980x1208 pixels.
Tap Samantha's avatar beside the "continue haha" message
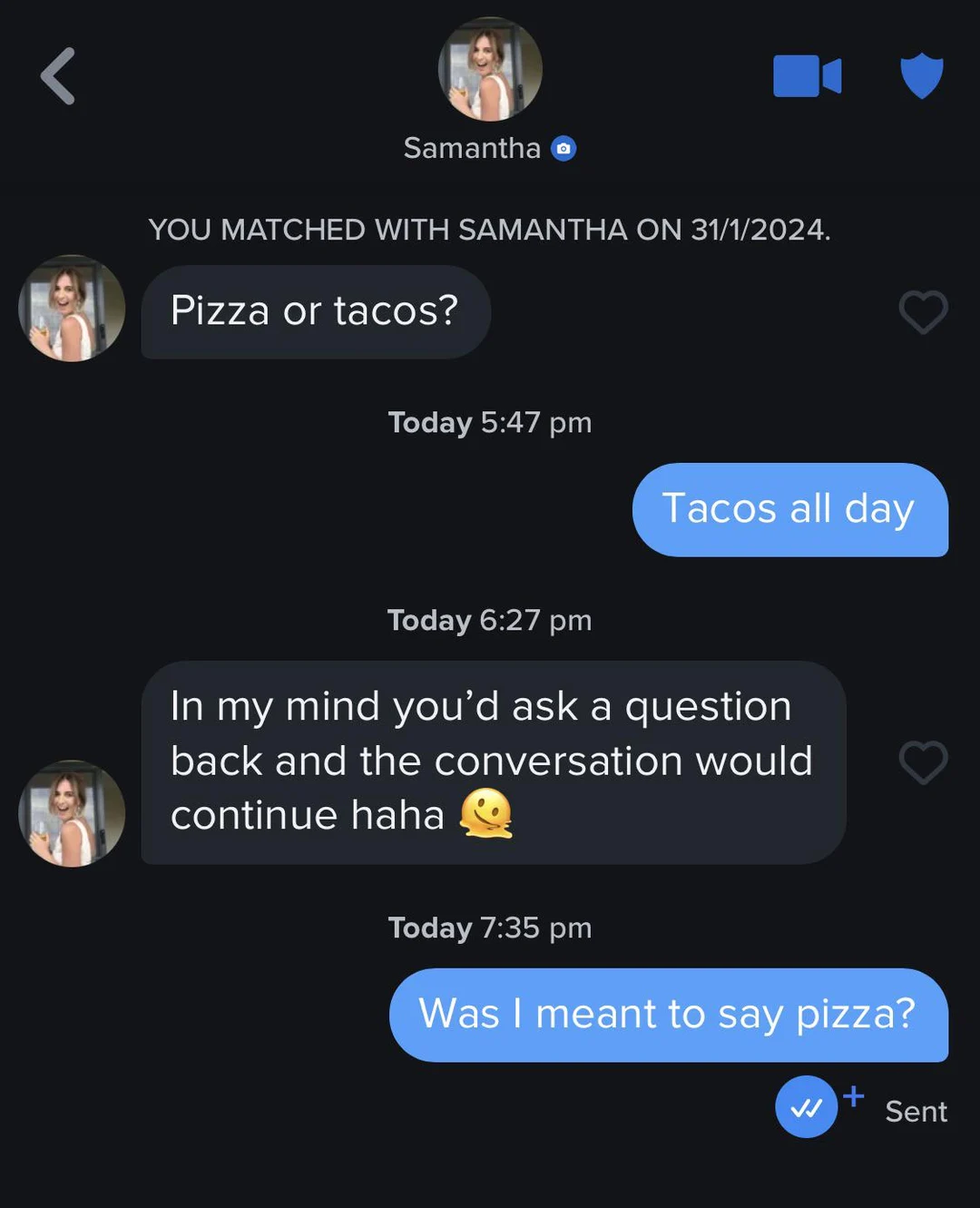click(72, 813)
